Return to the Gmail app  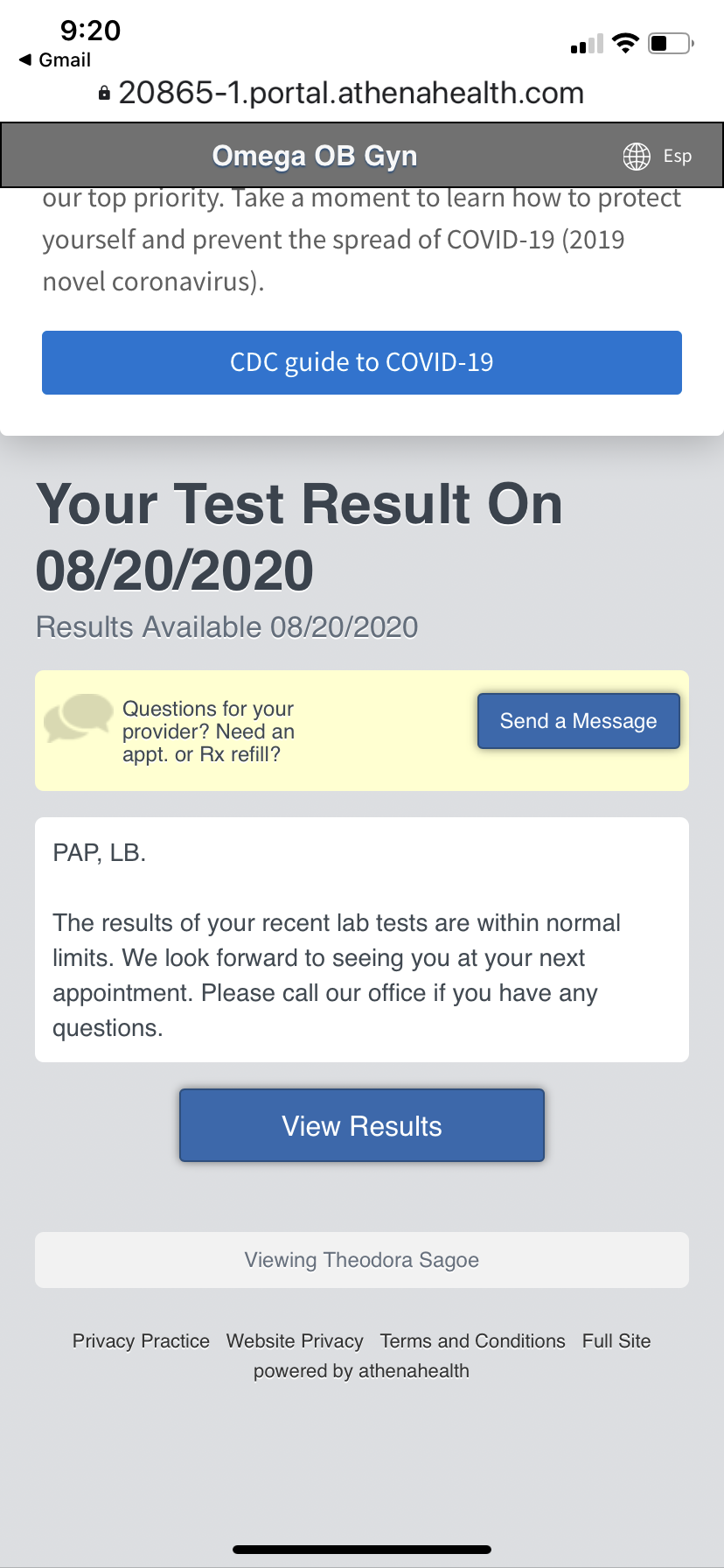[55, 59]
